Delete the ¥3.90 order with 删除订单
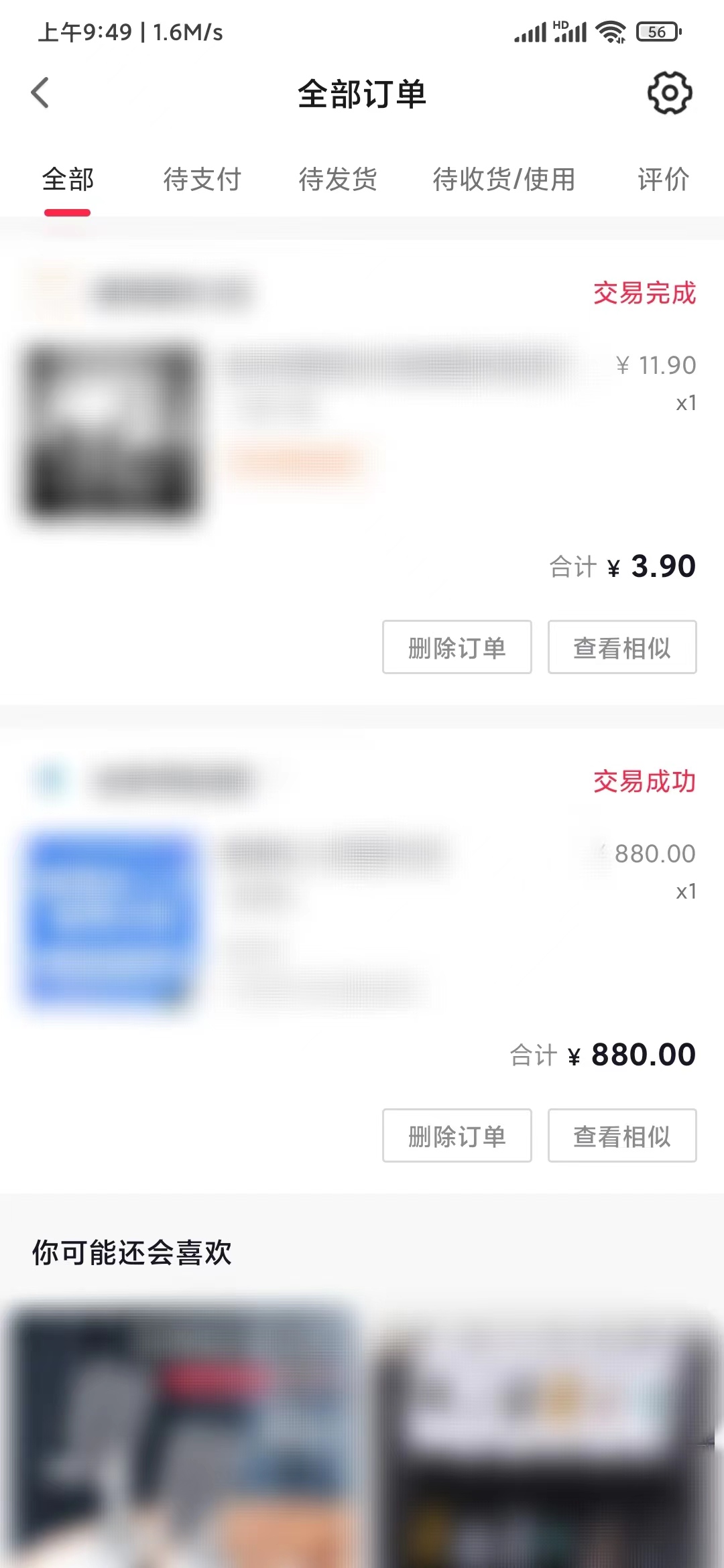This screenshot has width=724, height=1568. 457,647
